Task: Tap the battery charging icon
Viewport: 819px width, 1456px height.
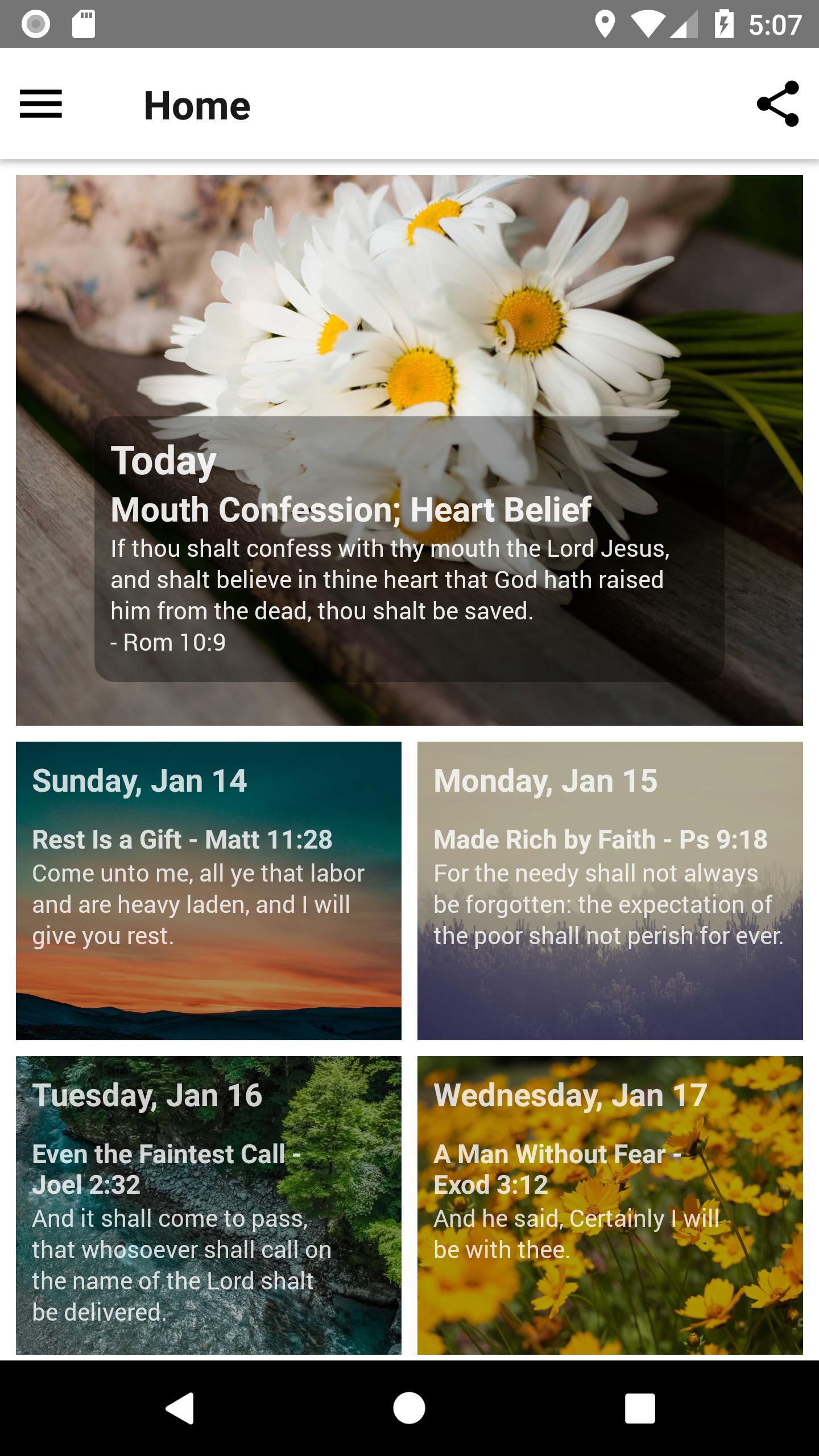Action: coord(724,24)
